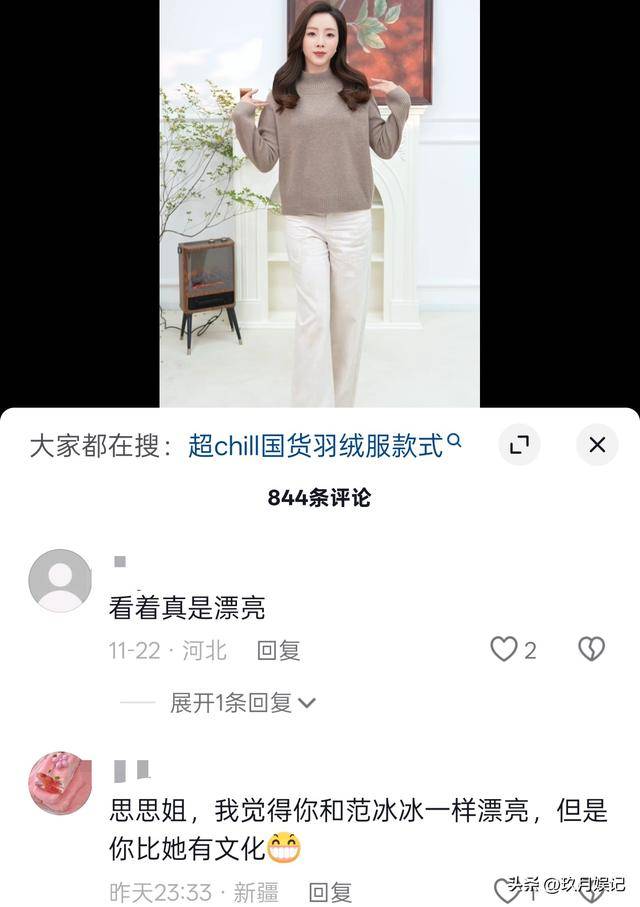Open the pink avatar commenter's profile
This screenshot has height=907, width=640.
tap(60, 783)
